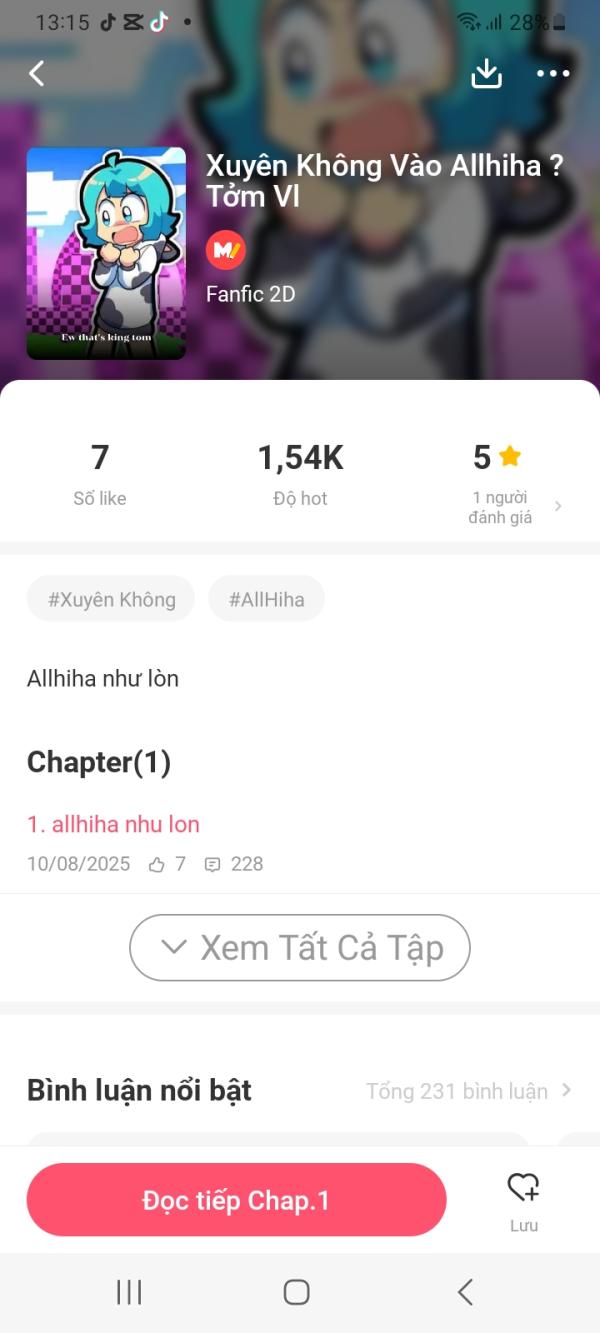Open chapter 1 allhiha nhu lon
This screenshot has height=1333, width=600.
coord(113,824)
